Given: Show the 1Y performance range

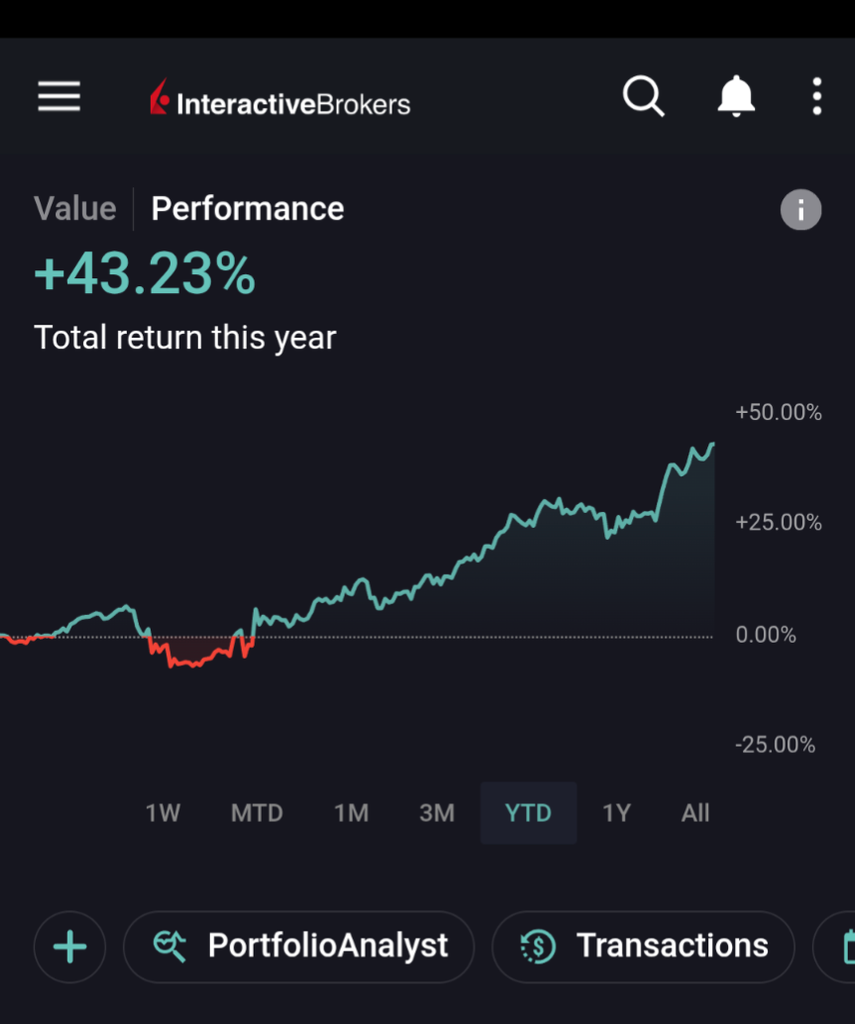Looking at the screenshot, I should click(x=616, y=813).
